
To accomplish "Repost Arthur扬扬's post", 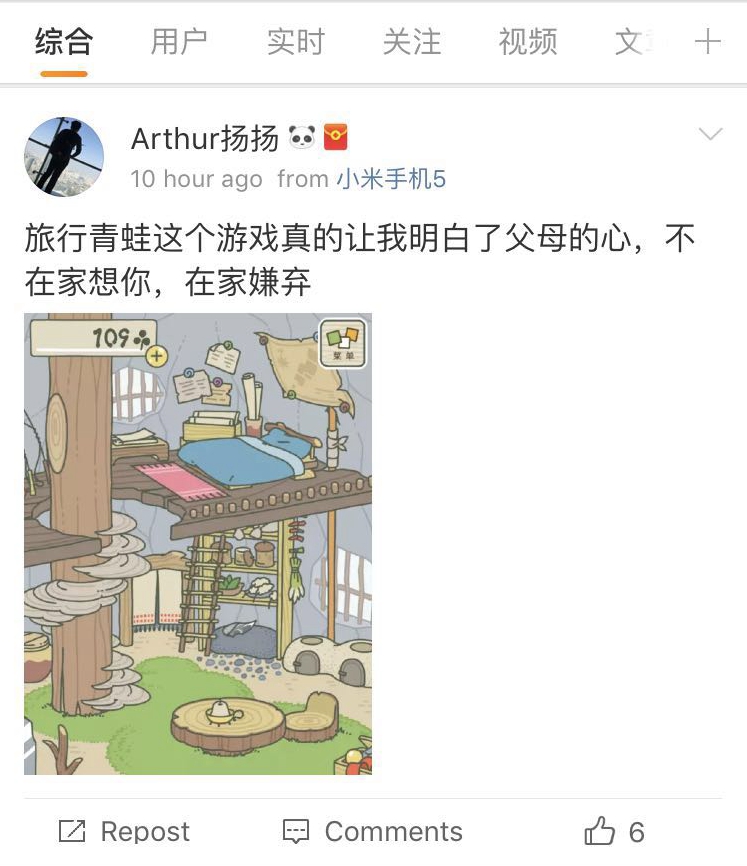I will point(124,831).
